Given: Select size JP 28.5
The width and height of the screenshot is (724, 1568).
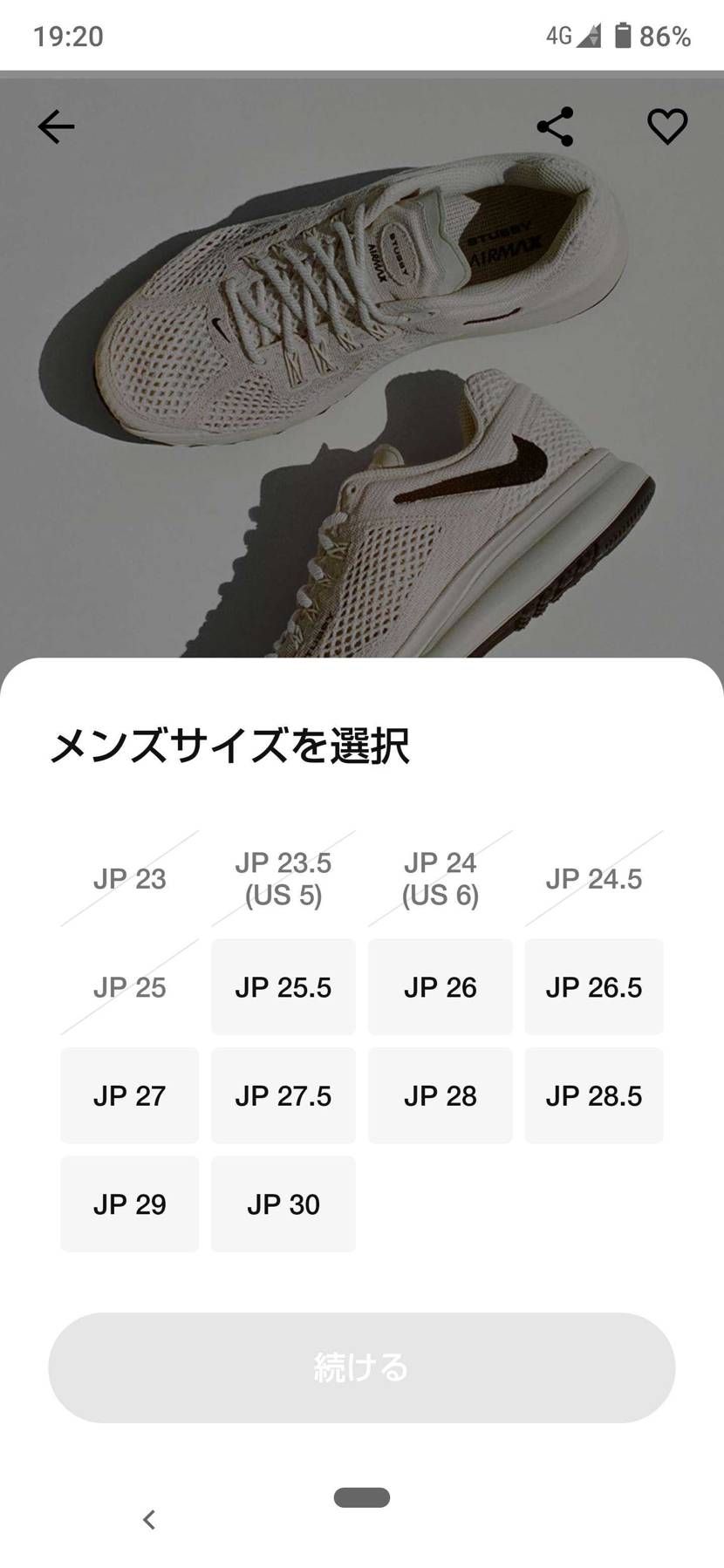Looking at the screenshot, I should pyautogui.click(x=594, y=1095).
